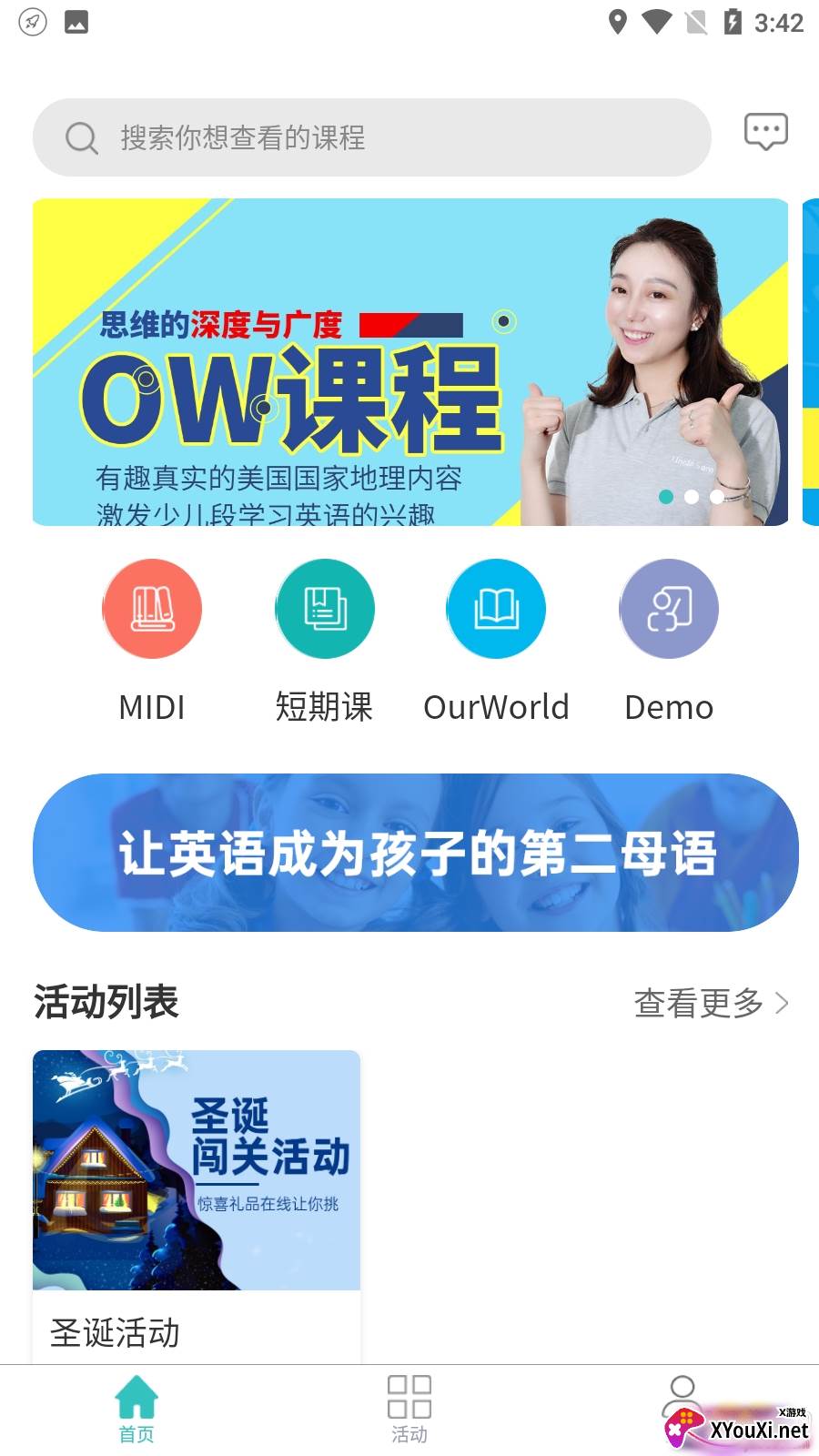Select the 短期课 short course icon

[x=324, y=608]
